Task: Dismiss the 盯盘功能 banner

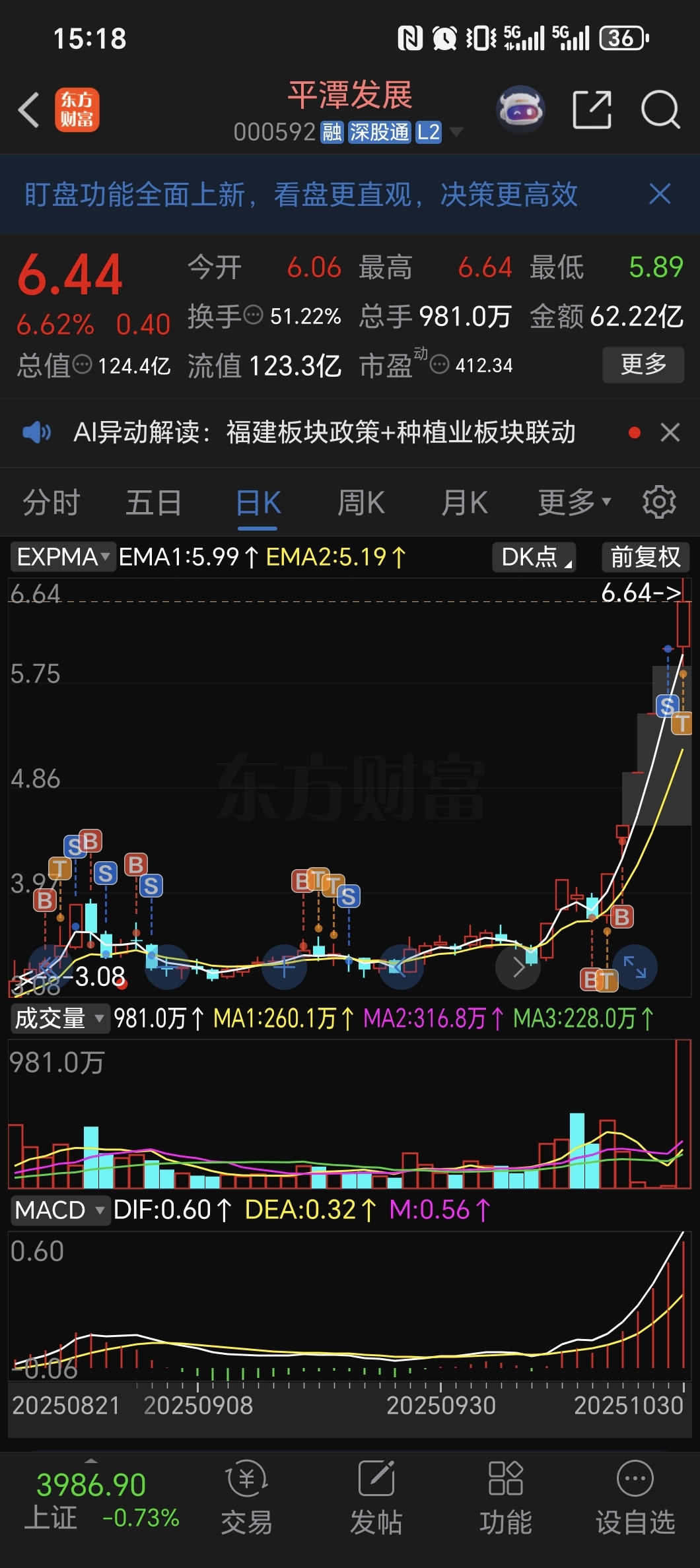Action: pyautogui.click(x=660, y=194)
